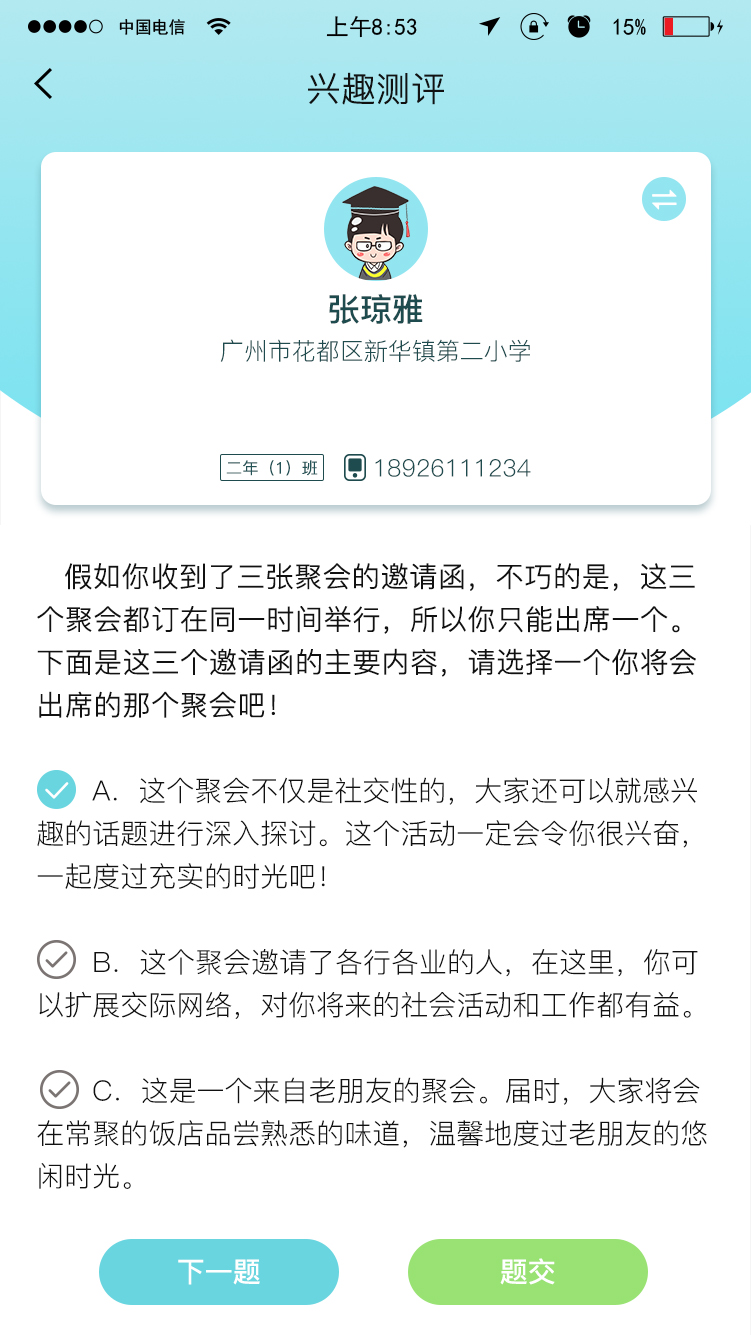The image size is (751, 1335).
Task: Switch student with the swap icon
Action: (664, 199)
